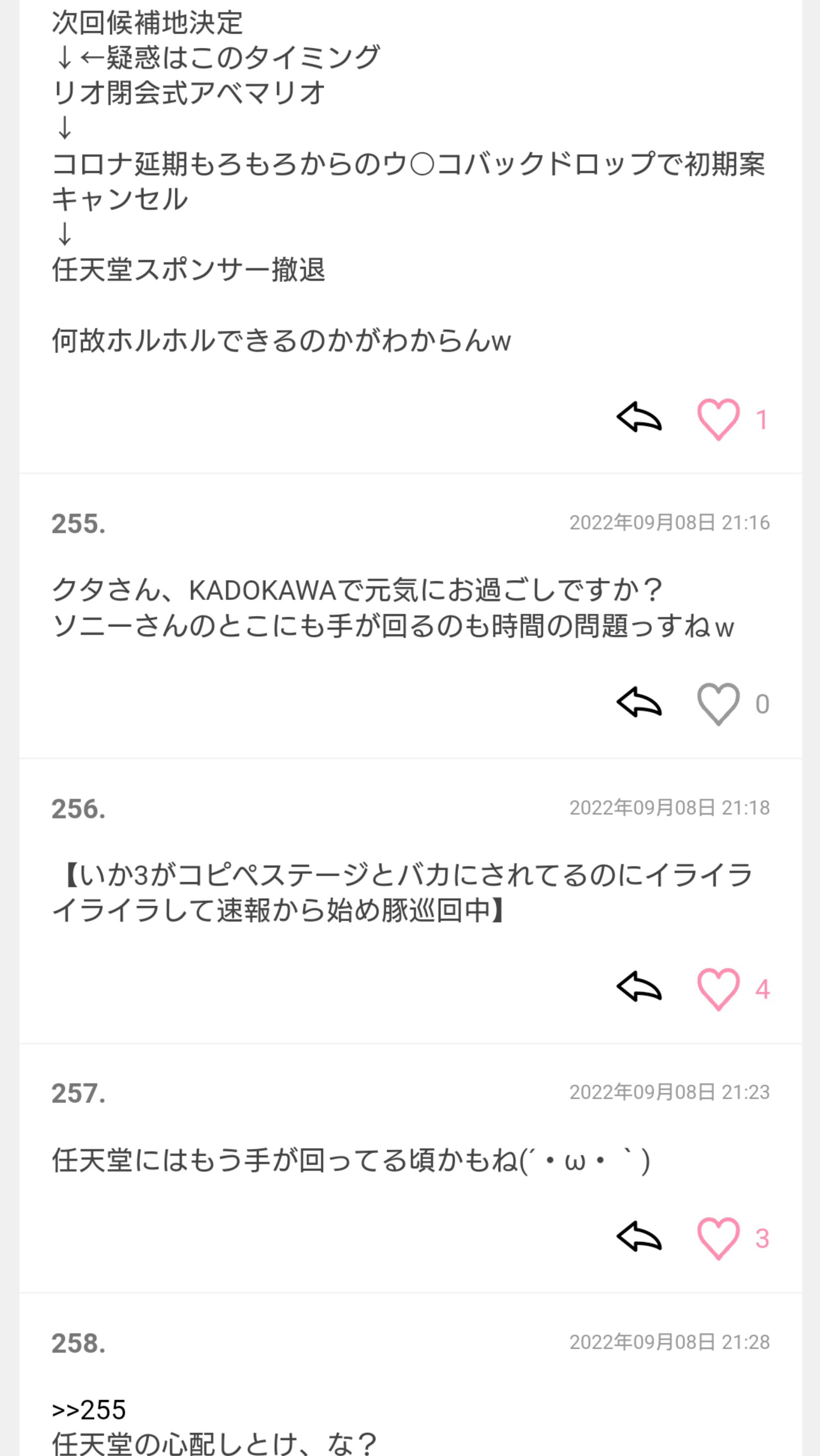This screenshot has height=1456, width=820.
Task: Open the >>255 reply reference link
Action: point(89,1410)
